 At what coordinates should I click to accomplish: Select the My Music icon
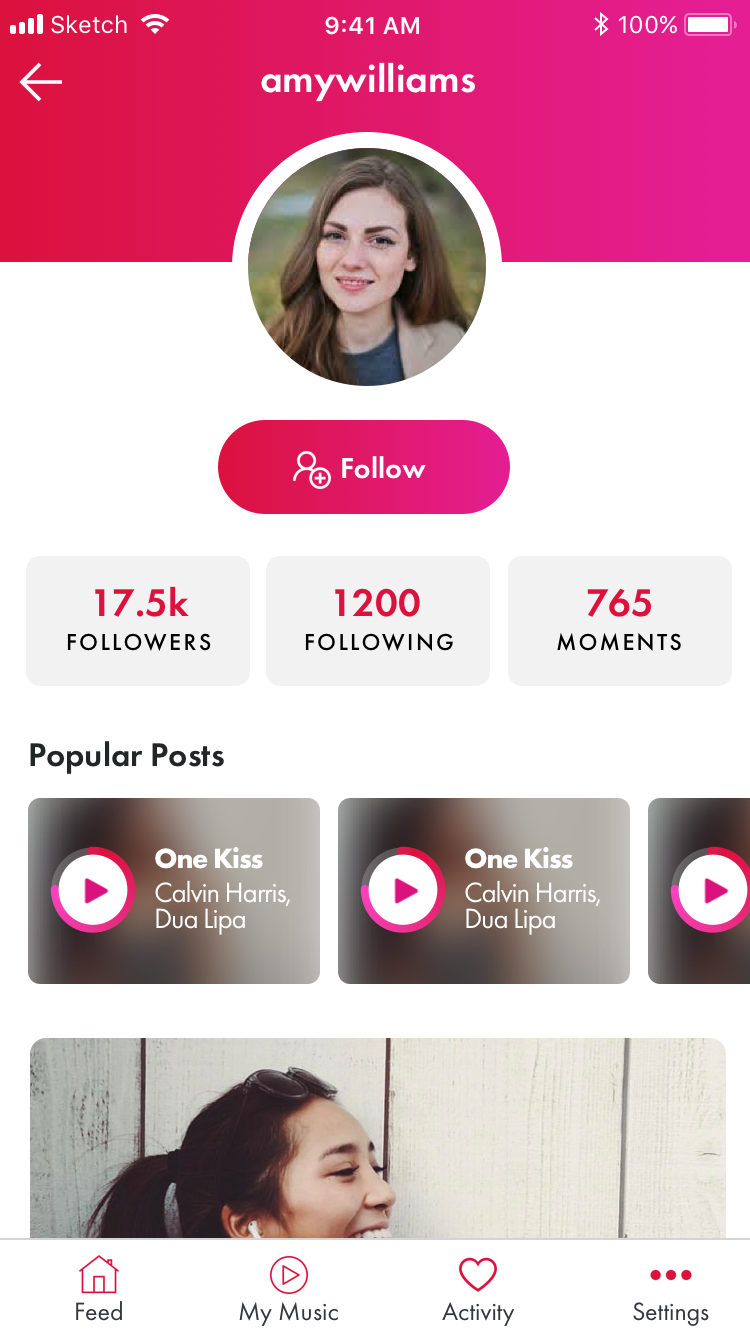tap(288, 1275)
